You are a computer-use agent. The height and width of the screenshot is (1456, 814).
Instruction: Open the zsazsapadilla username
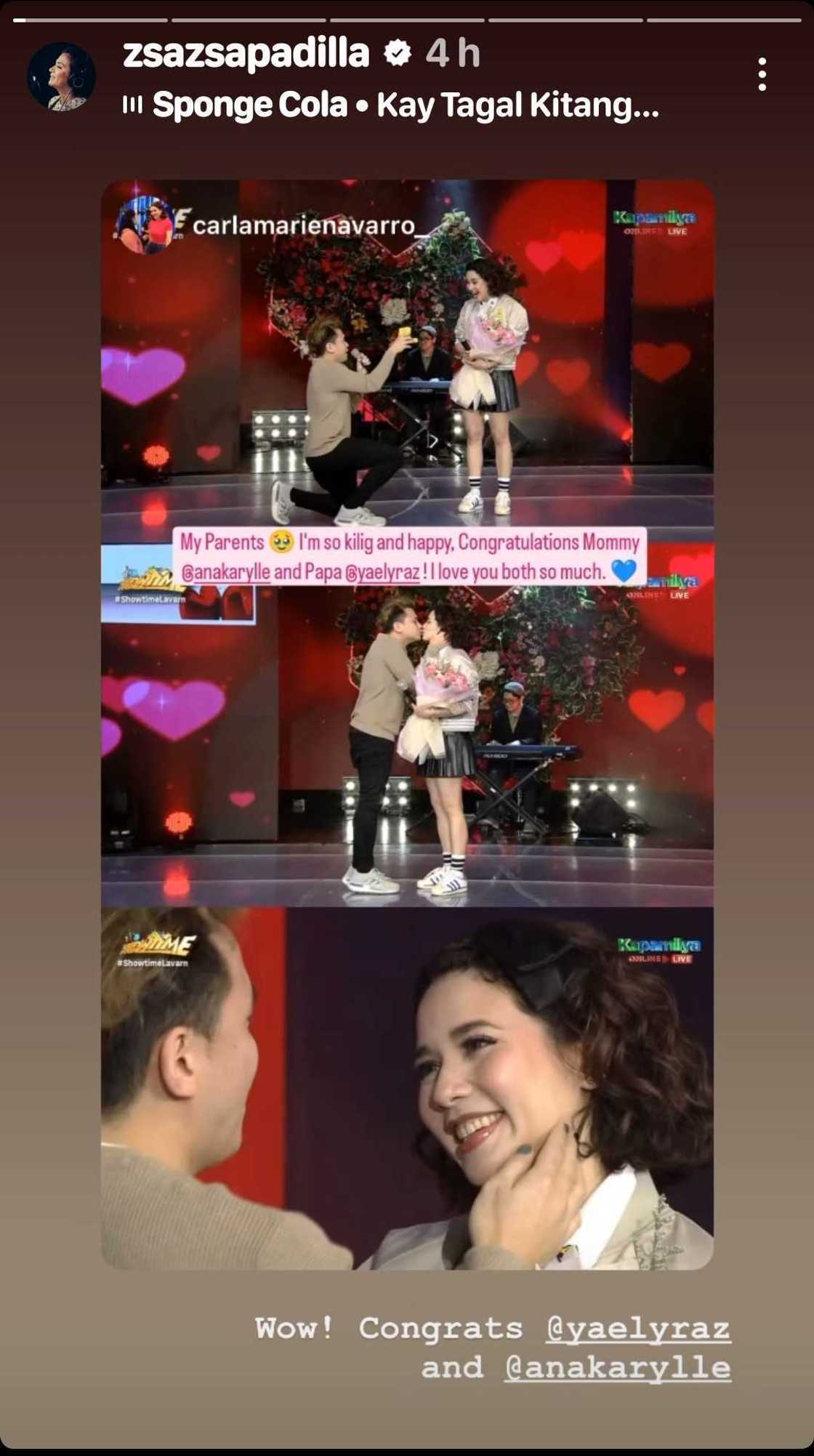click(x=246, y=54)
